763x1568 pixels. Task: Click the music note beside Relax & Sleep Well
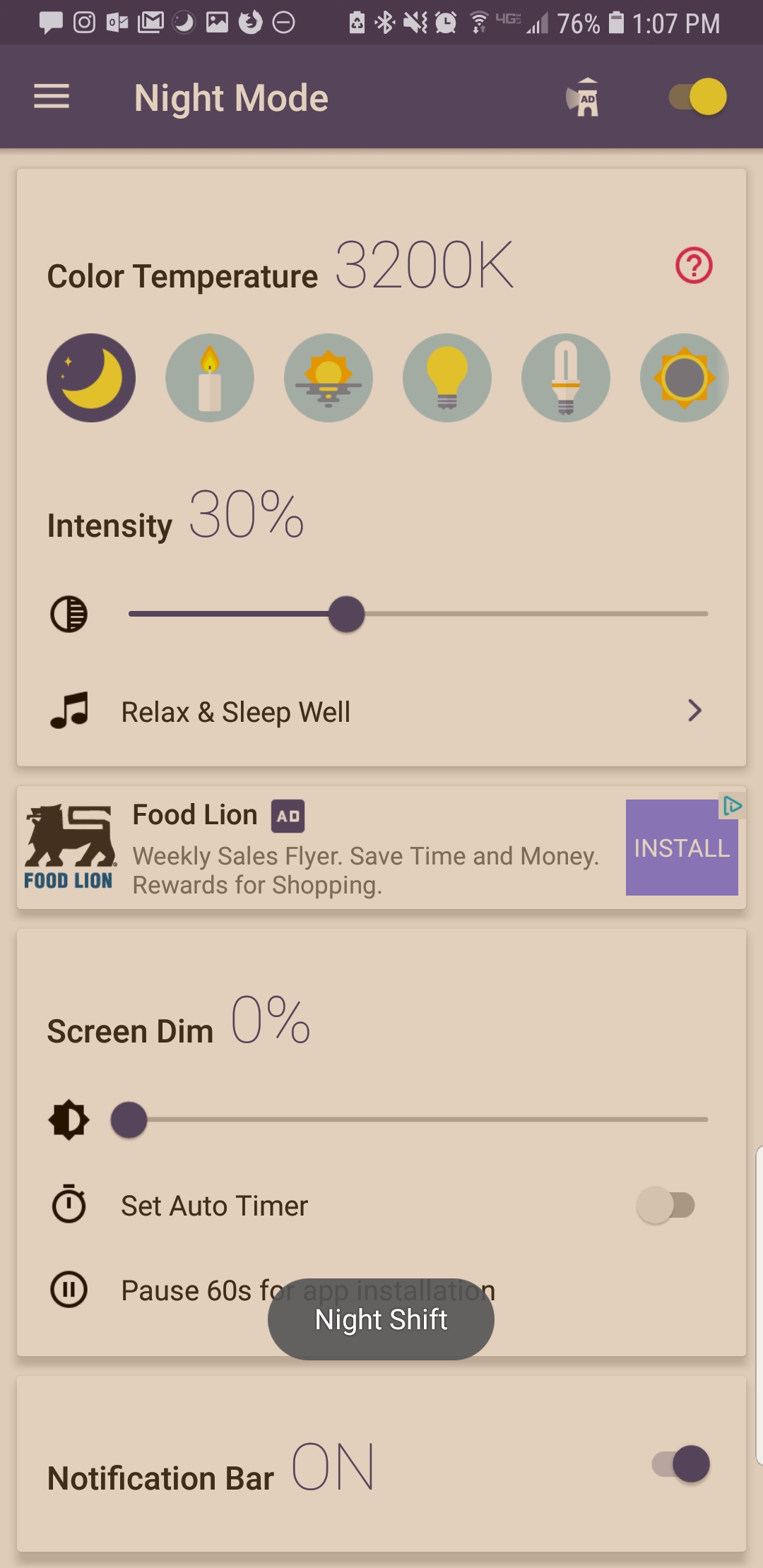tap(70, 711)
